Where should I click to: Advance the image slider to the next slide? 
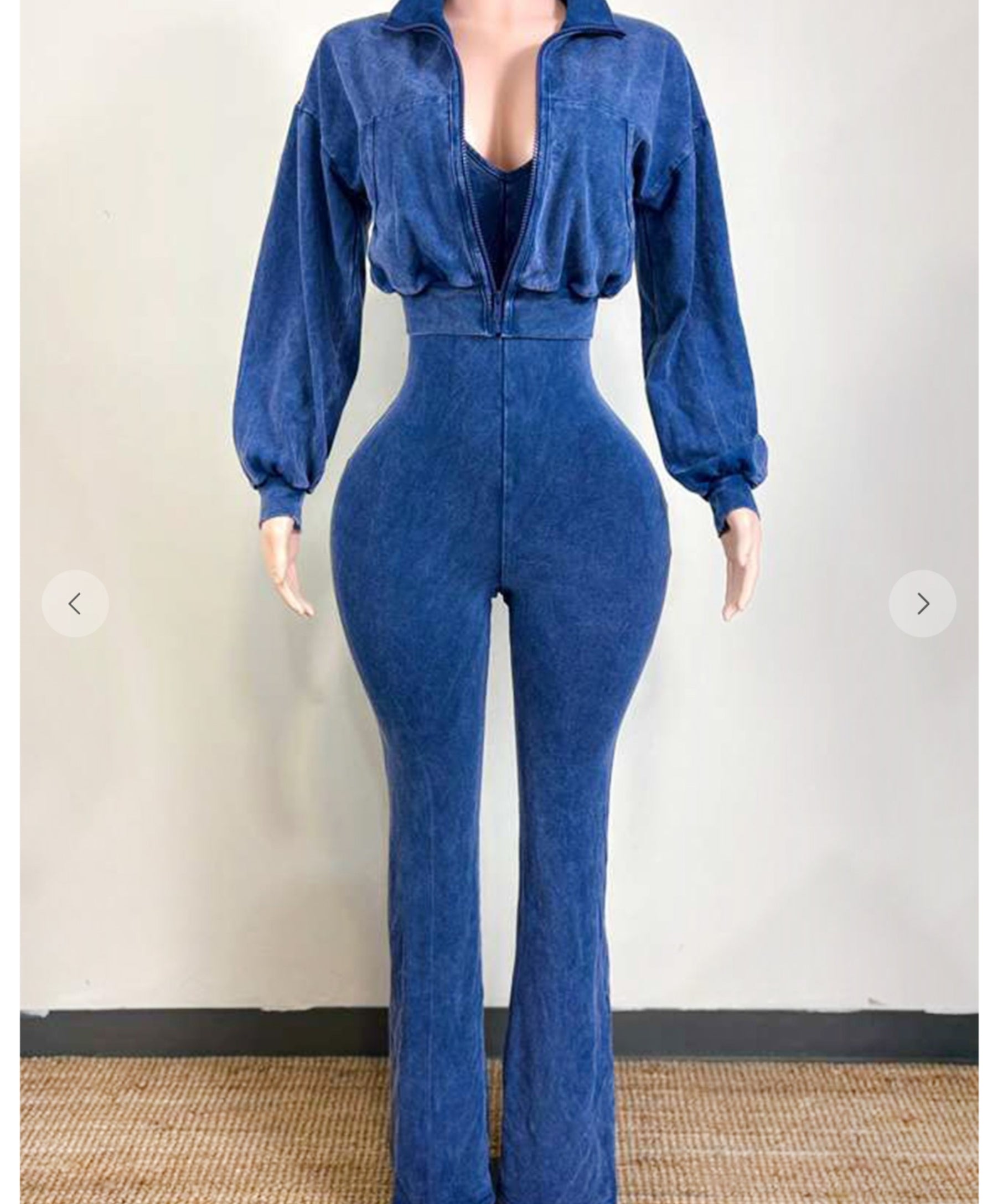click(922, 603)
